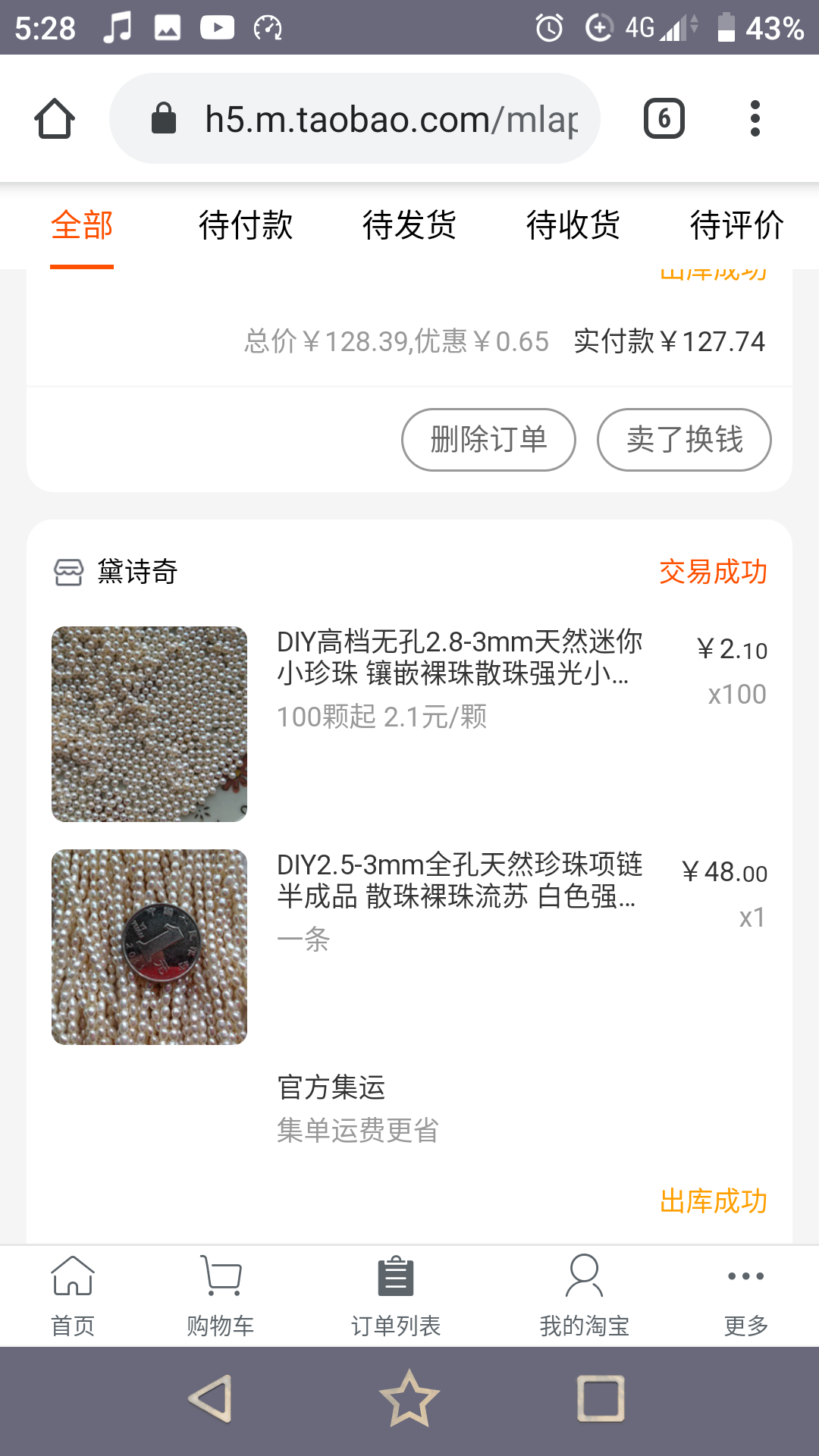
Task: Select the 全部 orders tab
Action: (82, 225)
